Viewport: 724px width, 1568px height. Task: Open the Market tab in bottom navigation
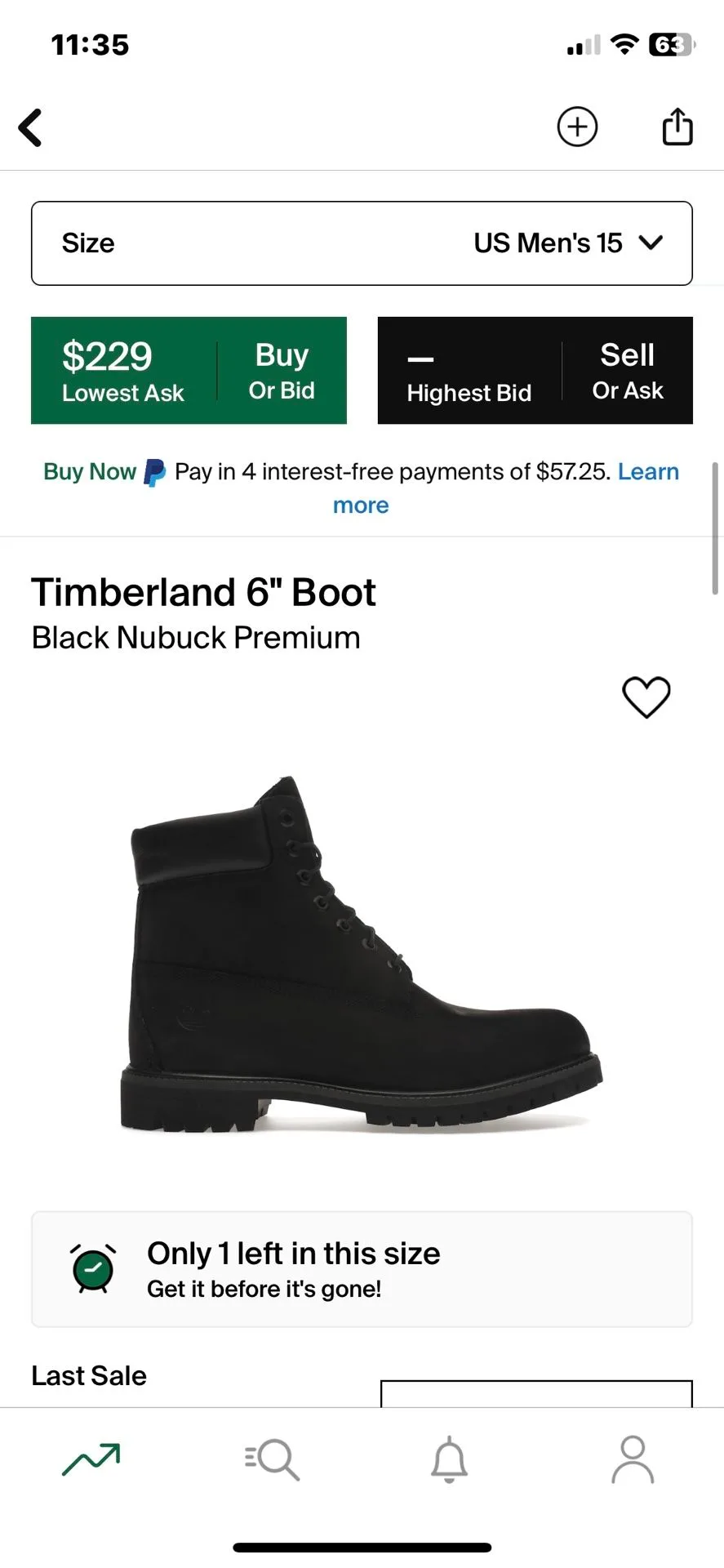pyautogui.click(x=91, y=1462)
